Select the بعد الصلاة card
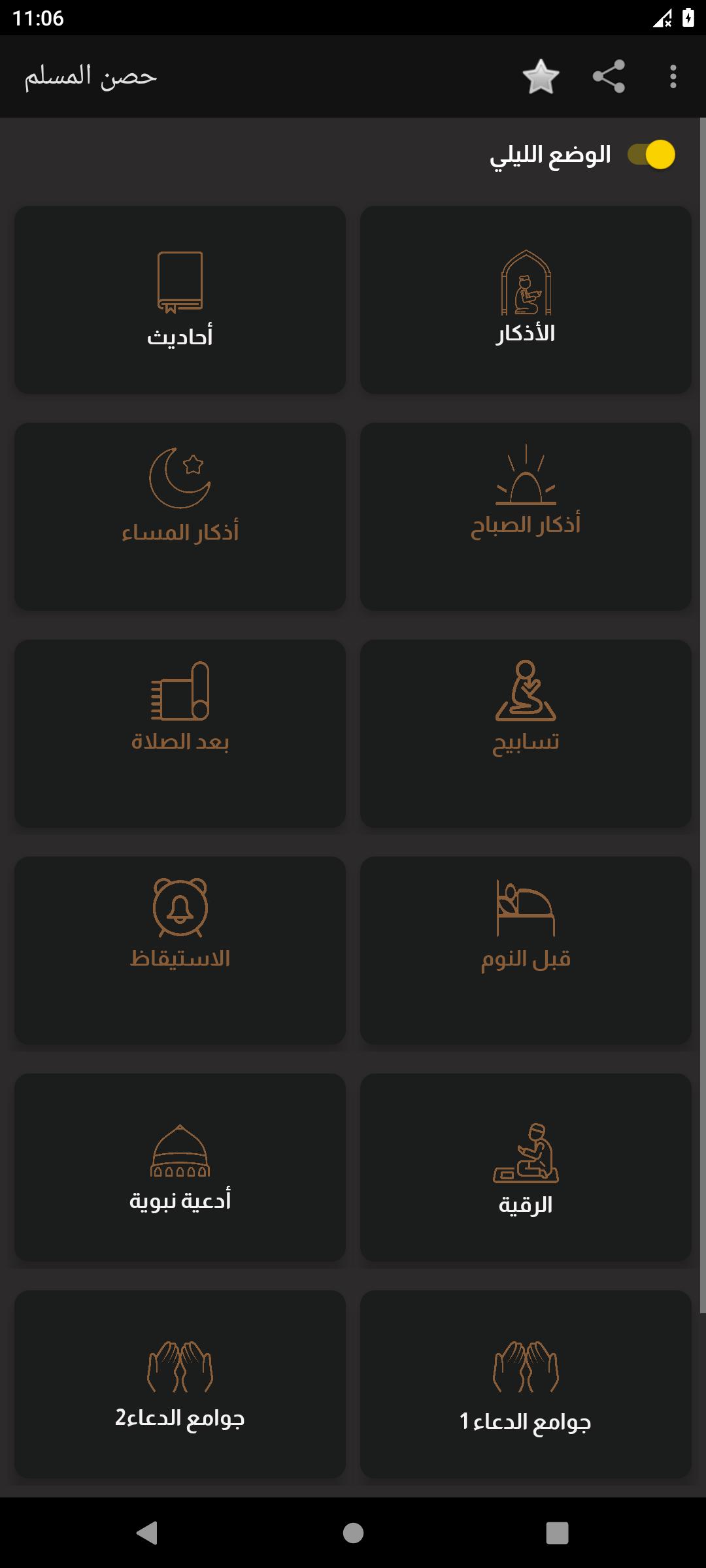The width and height of the screenshot is (706, 1568). [x=180, y=733]
